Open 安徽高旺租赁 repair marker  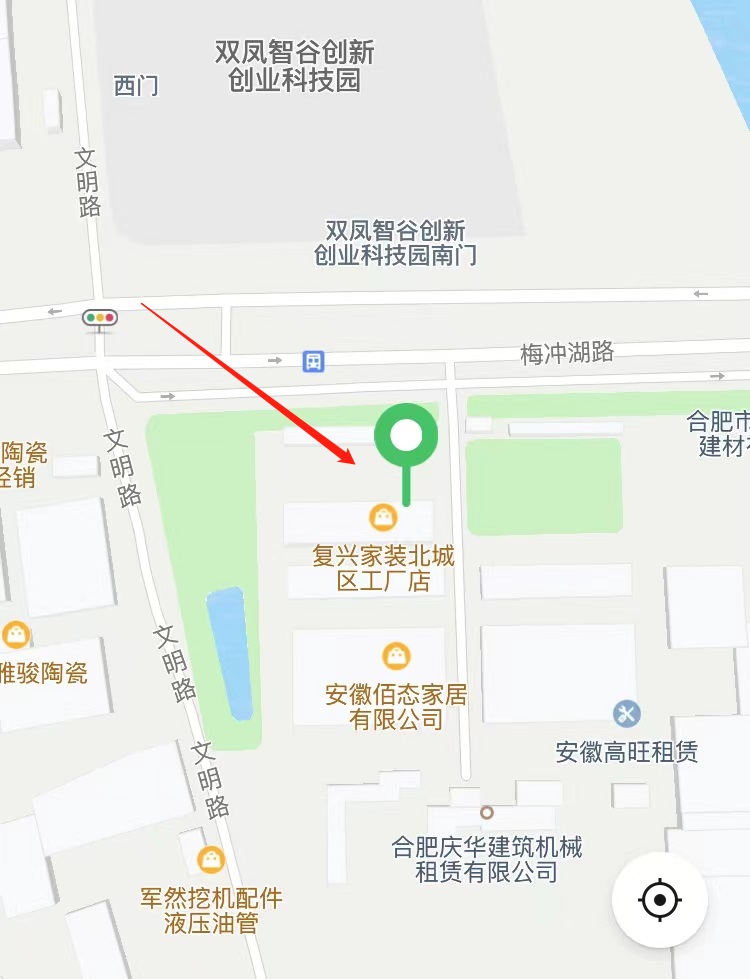click(x=627, y=714)
